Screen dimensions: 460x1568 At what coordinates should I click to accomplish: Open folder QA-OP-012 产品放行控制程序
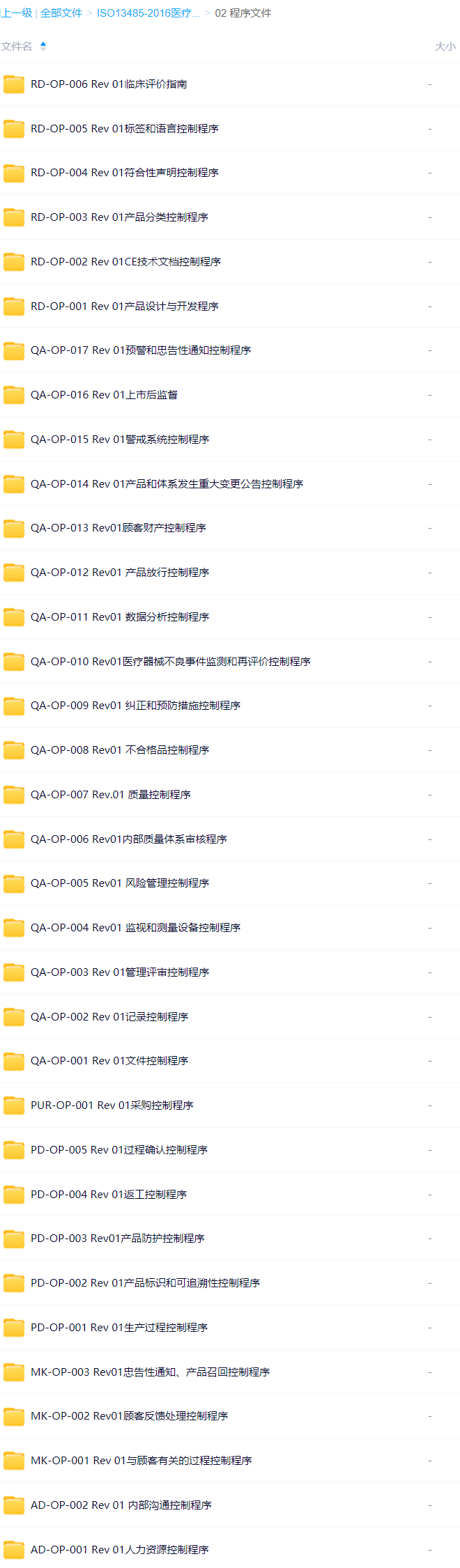pyautogui.click(x=119, y=573)
